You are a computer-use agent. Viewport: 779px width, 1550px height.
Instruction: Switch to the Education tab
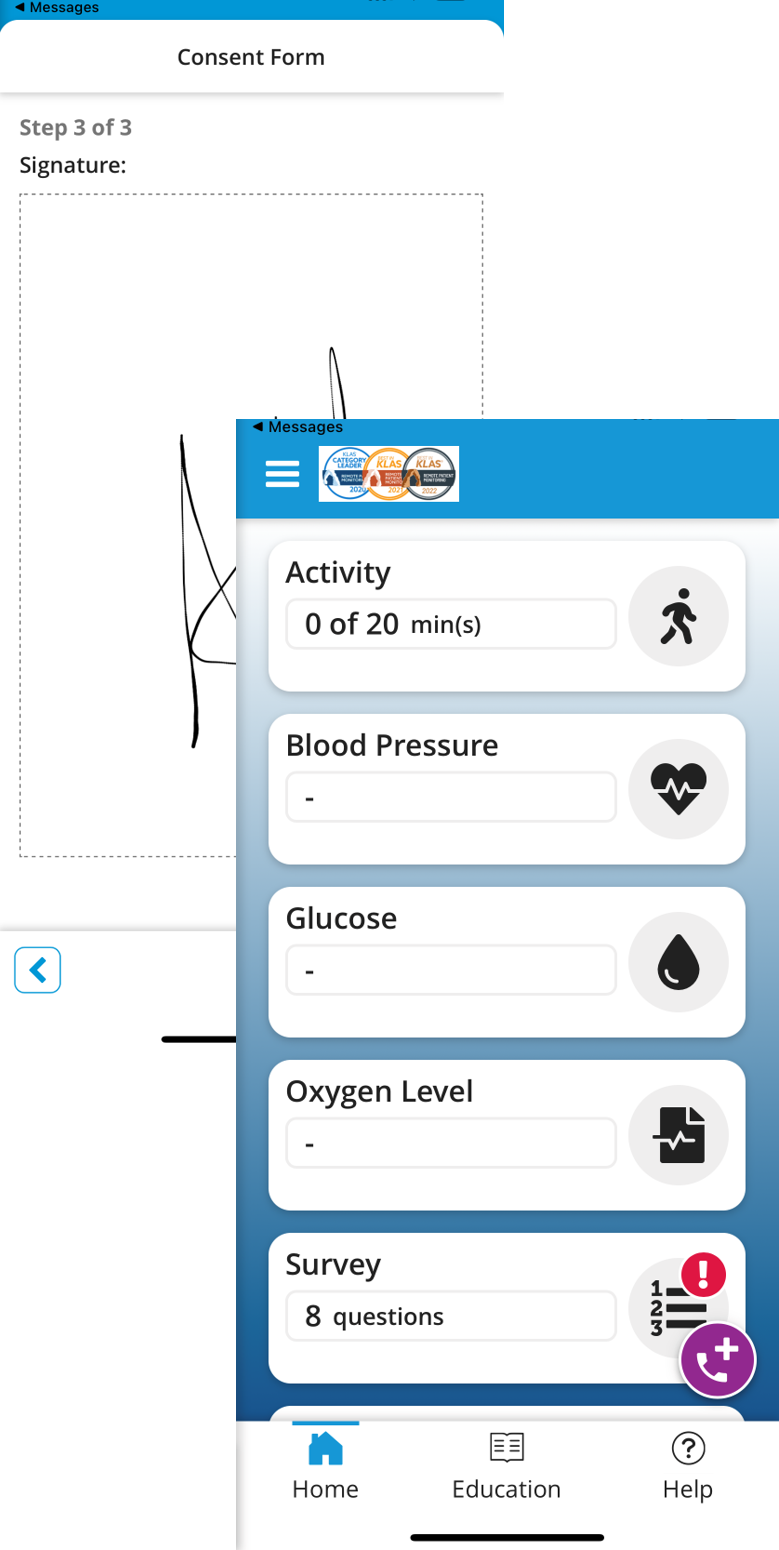coord(506,1465)
